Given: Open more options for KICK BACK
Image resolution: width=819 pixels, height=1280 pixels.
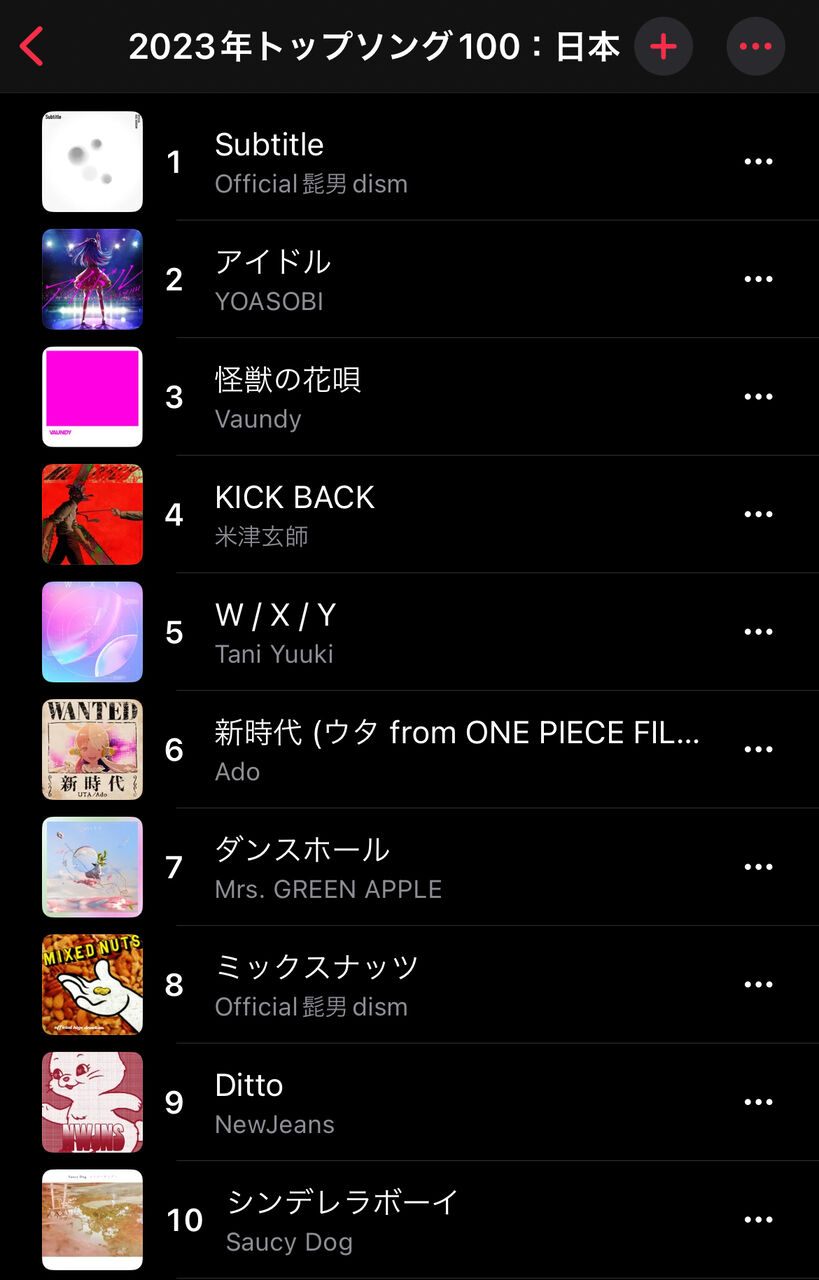Looking at the screenshot, I should (x=758, y=514).
